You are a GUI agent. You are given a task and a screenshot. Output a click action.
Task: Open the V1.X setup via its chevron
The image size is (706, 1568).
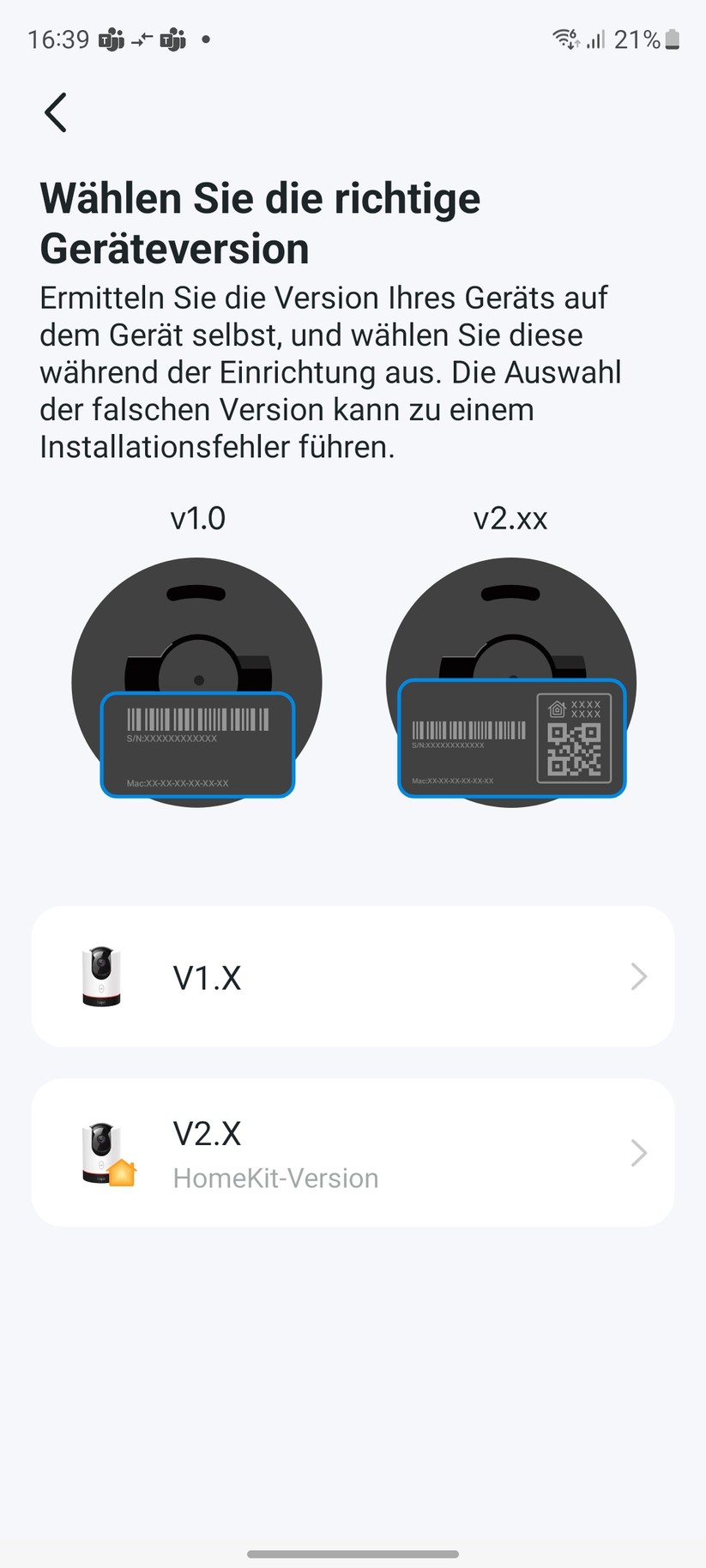click(638, 976)
